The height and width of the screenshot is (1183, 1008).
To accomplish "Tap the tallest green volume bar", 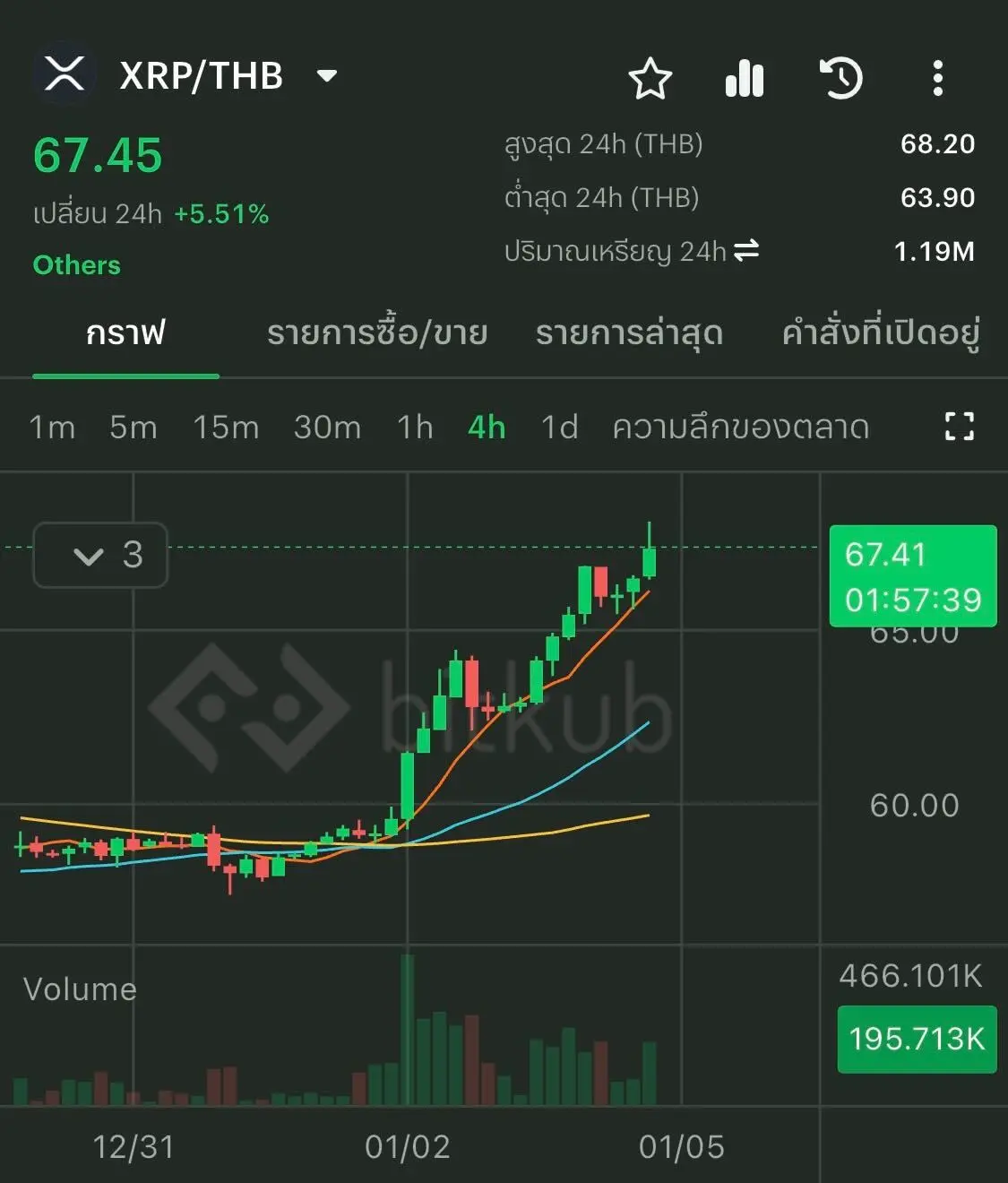I will (x=409, y=1031).
